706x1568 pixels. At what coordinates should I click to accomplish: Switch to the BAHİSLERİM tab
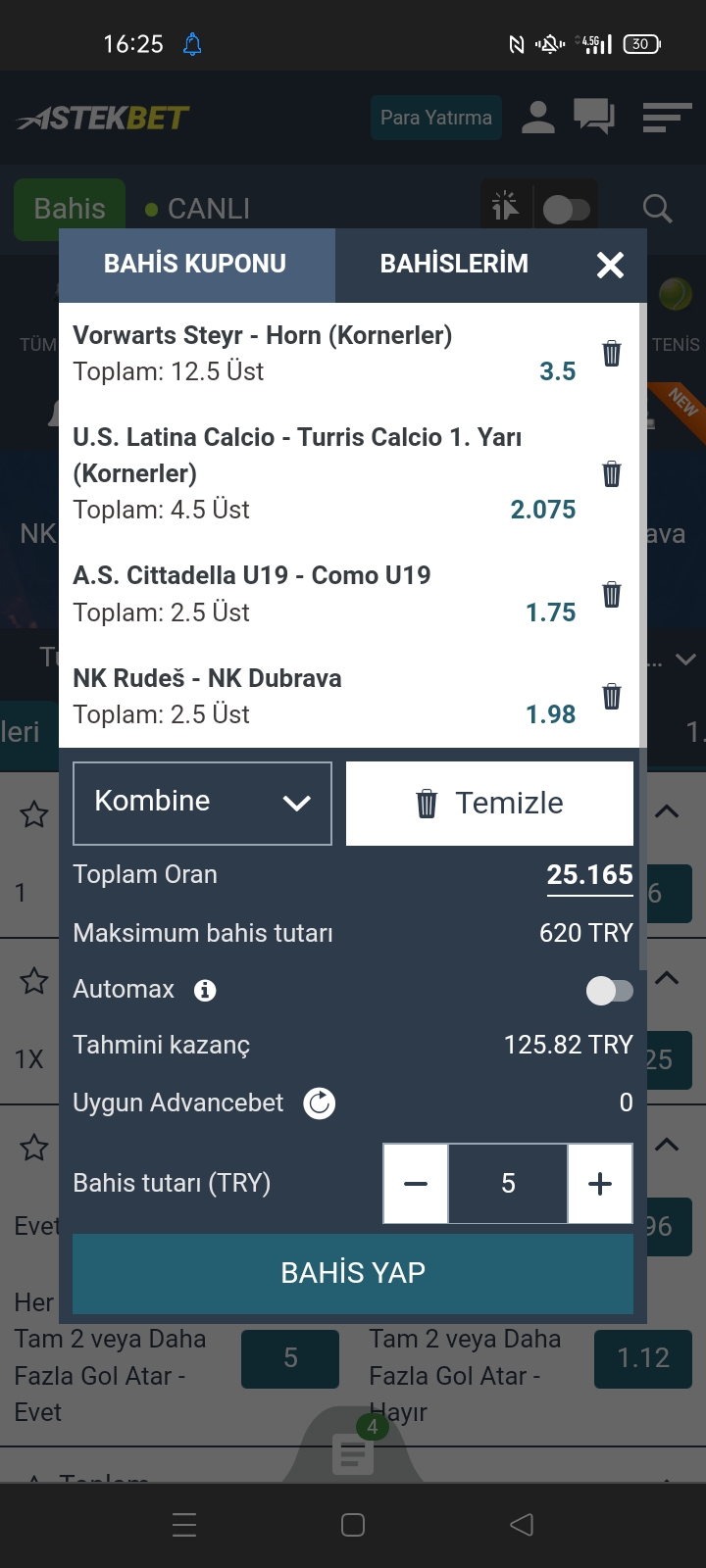454,264
